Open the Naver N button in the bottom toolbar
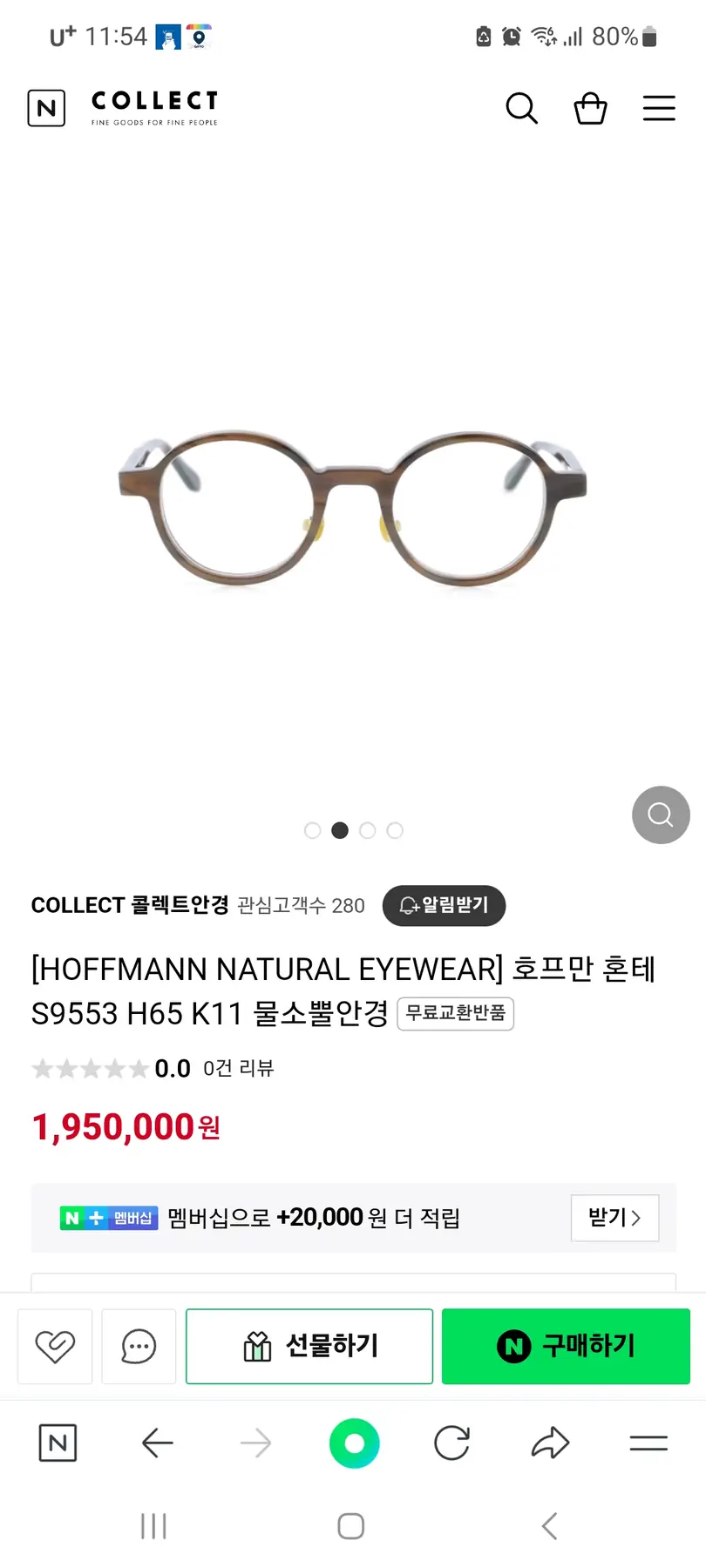Viewport: 706px width, 1568px height. pyautogui.click(x=58, y=1443)
